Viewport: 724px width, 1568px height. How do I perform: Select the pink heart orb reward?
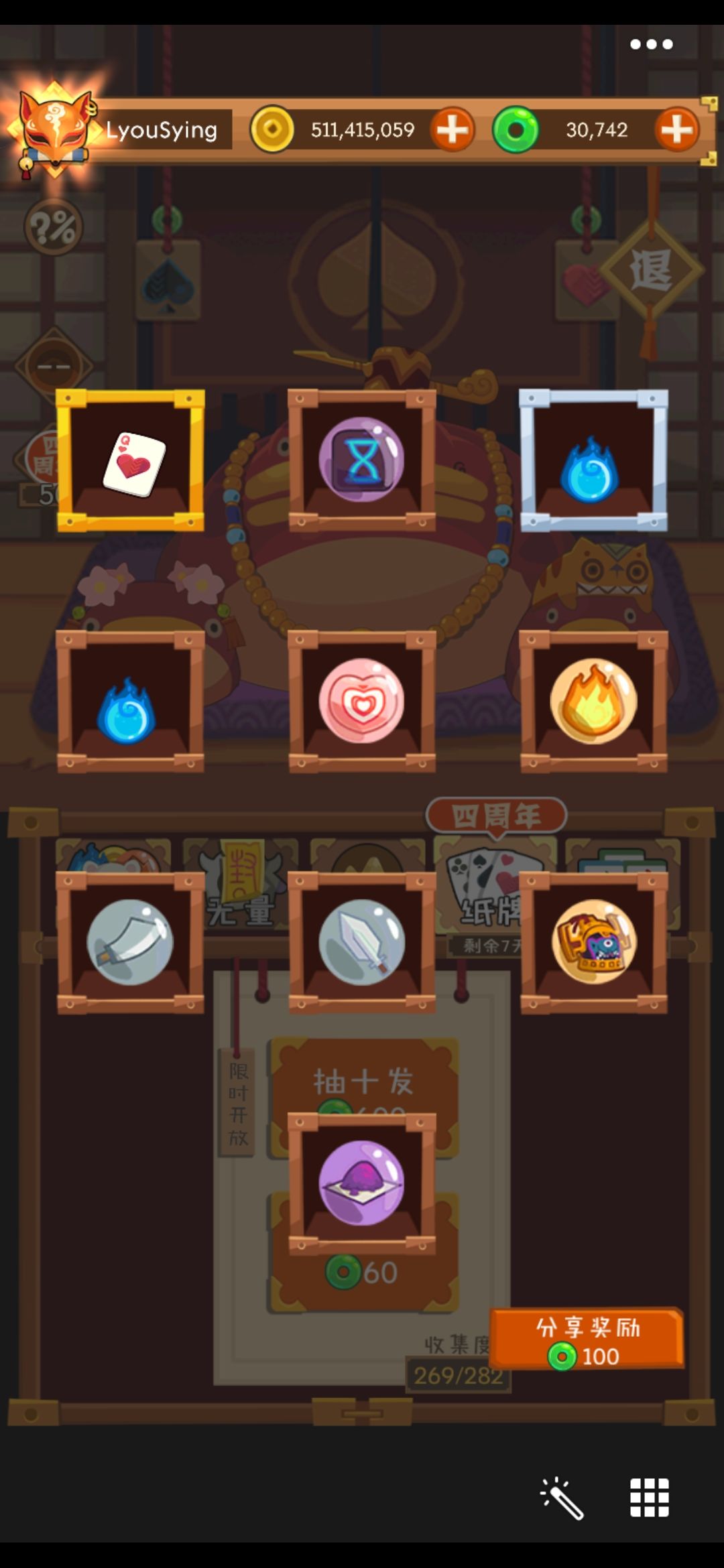(362, 702)
